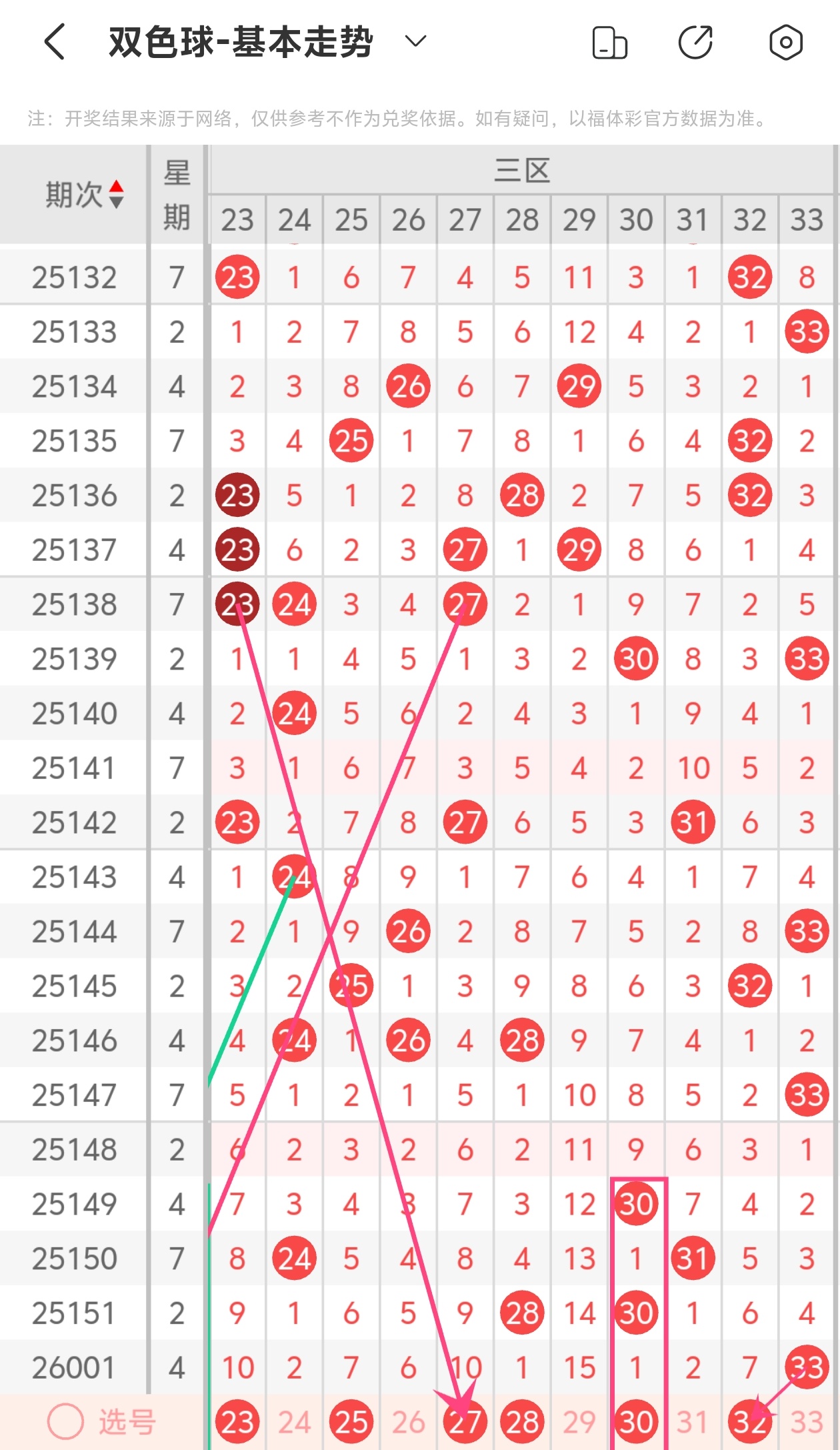The image size is (840, 1450).
Task: Expand the 双色球-基本走势 title dropdown
Action: pyautogui.click(x=415, y=42)
